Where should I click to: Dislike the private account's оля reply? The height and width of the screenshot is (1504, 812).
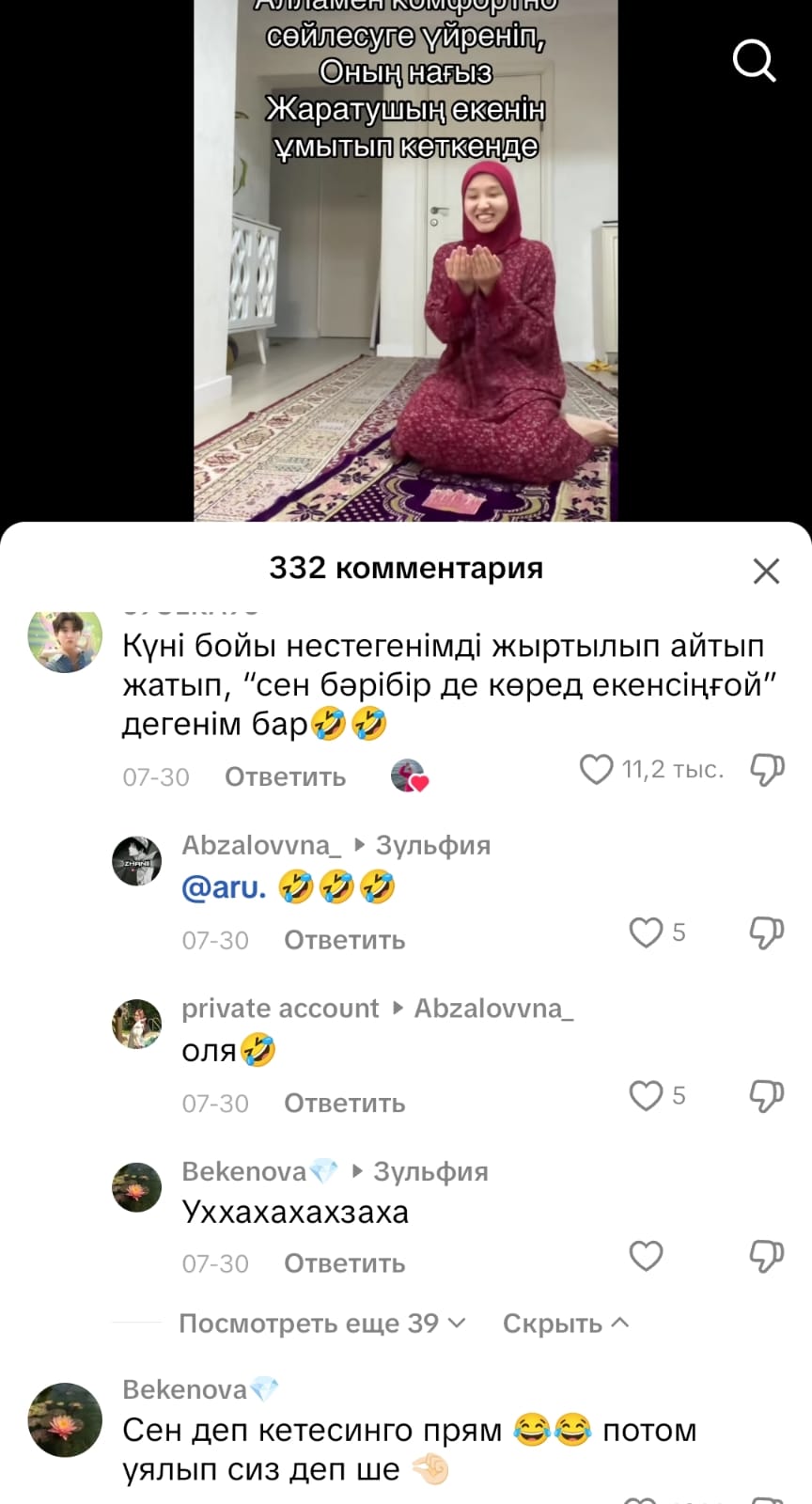(766, 1095)
